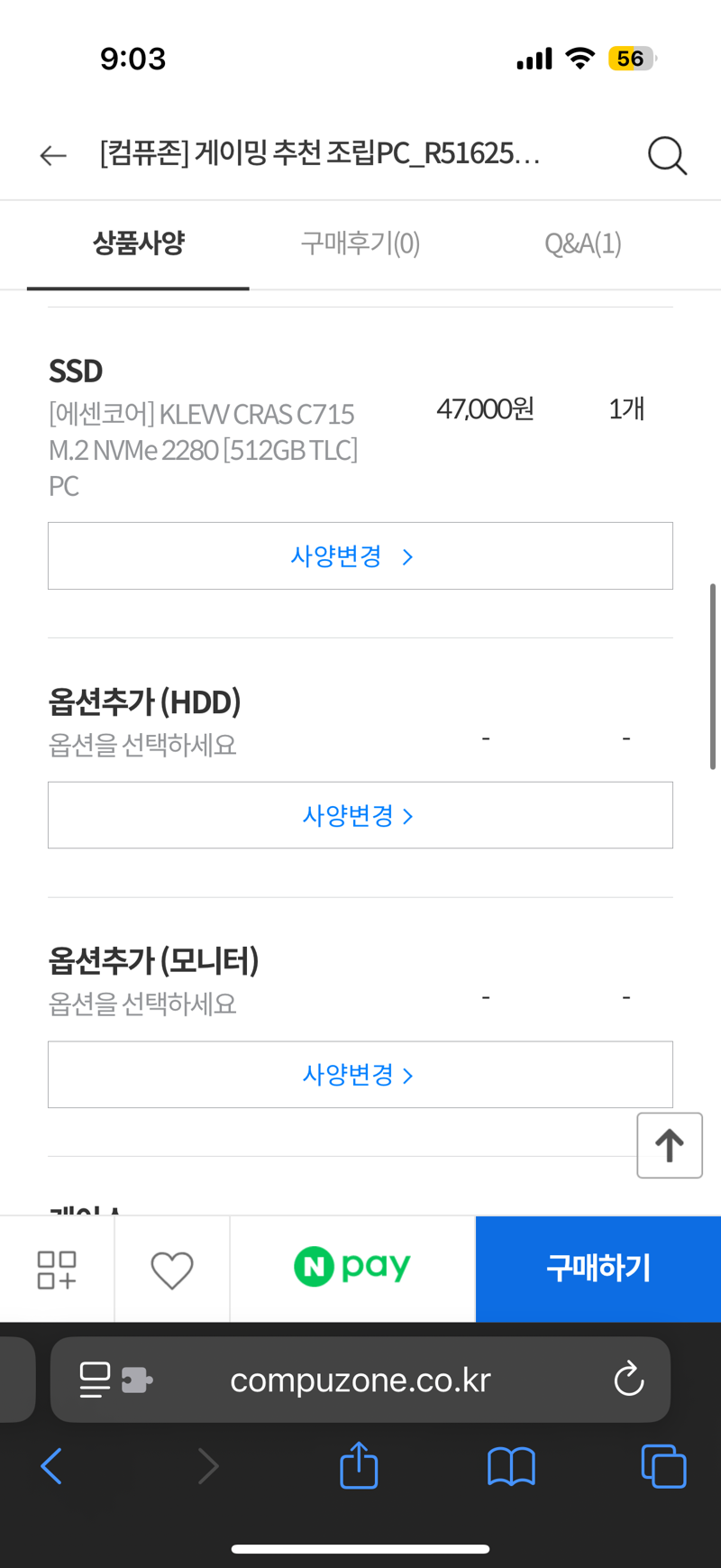Screen dimensions: 721x1568
Task: Switch to the 구매후기(0) tab
Action: tap(360, 243)
